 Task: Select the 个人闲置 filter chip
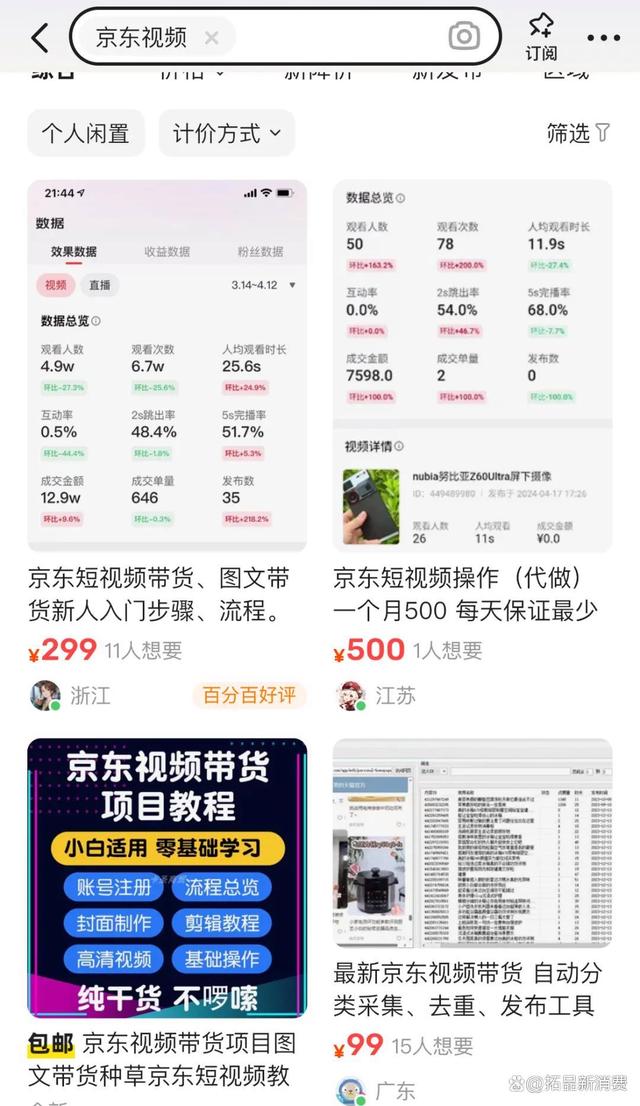[x=86, y=133]
